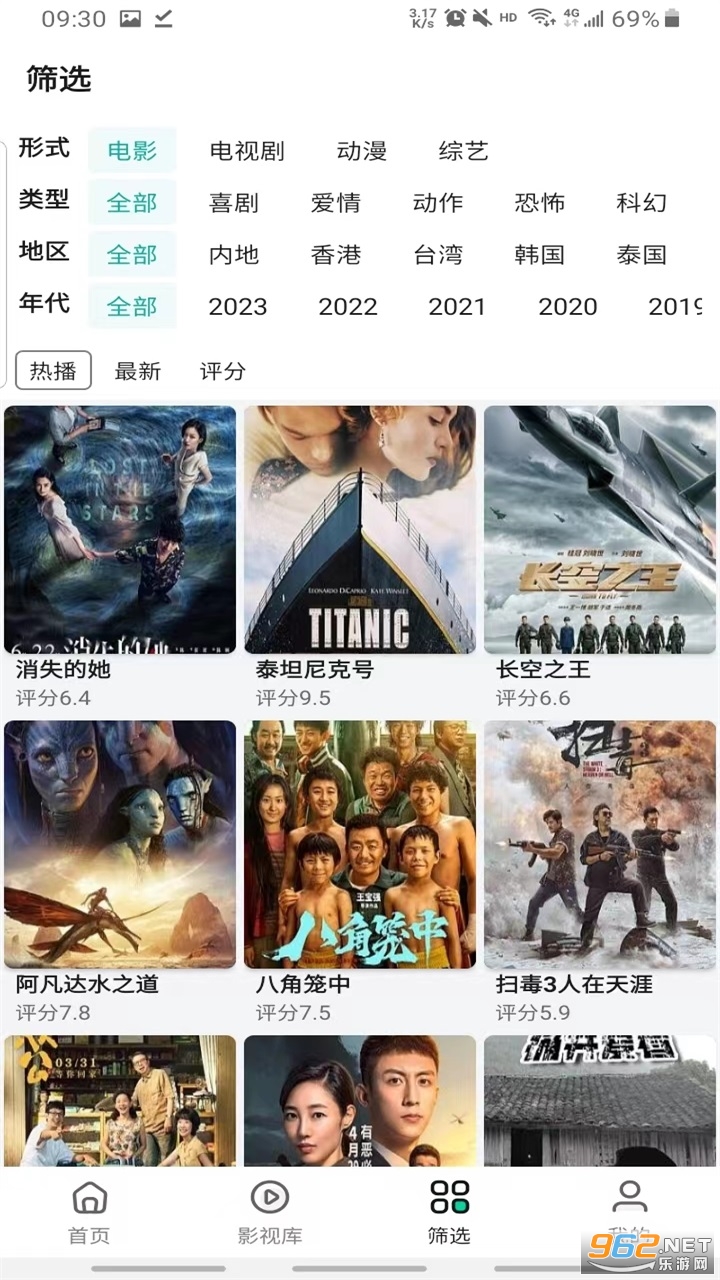Sort the movies by 评分
This screenshot has width=720, height=1280.
pos(222,371)
